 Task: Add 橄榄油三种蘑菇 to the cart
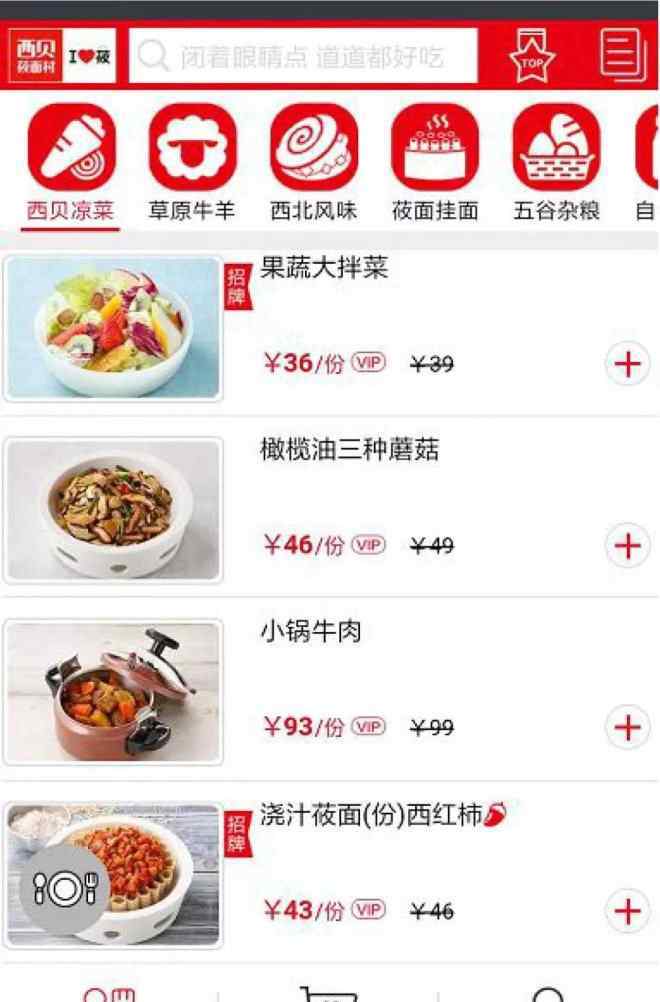click(627, 546)
